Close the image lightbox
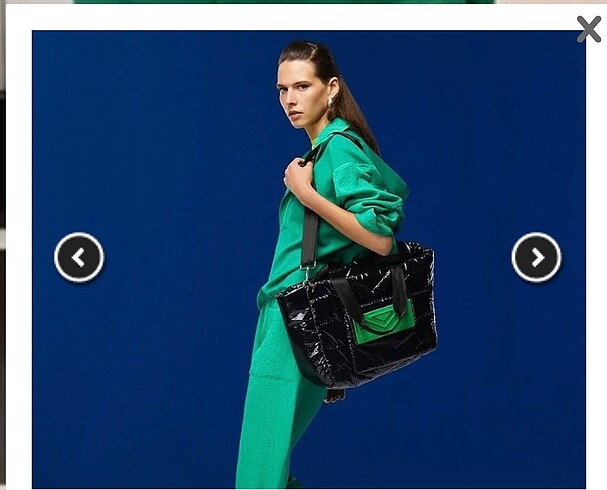 click(589, 29)
